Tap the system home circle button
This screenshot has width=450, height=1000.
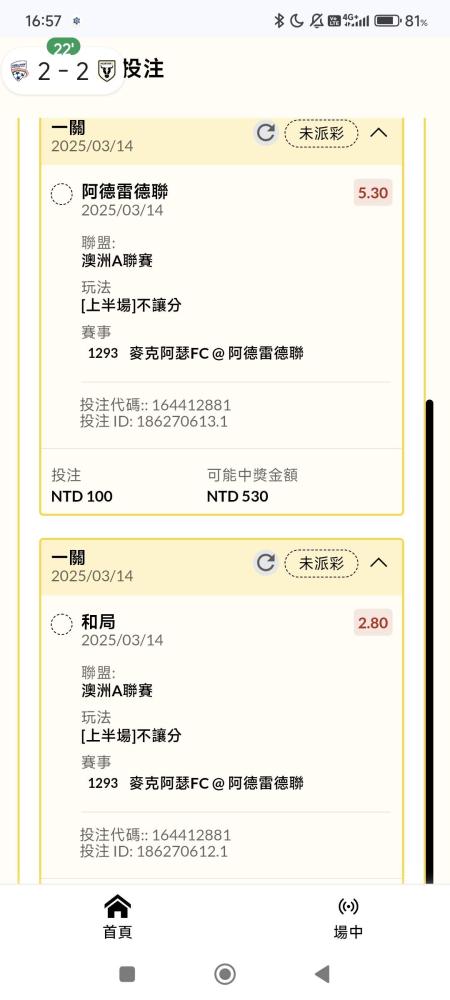225,974
